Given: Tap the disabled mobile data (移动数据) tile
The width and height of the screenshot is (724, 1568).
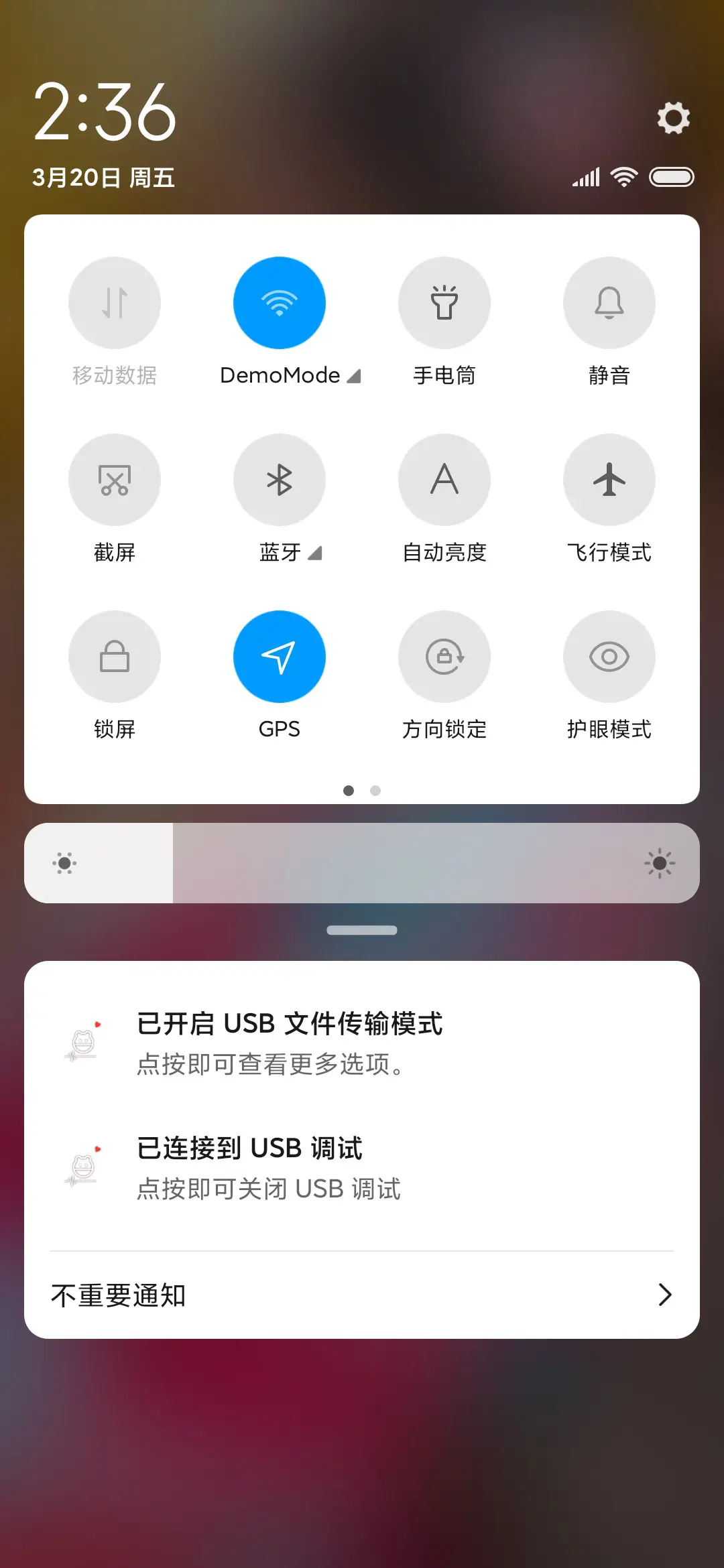Looking at the screenshot, I should tap(115, 303).
